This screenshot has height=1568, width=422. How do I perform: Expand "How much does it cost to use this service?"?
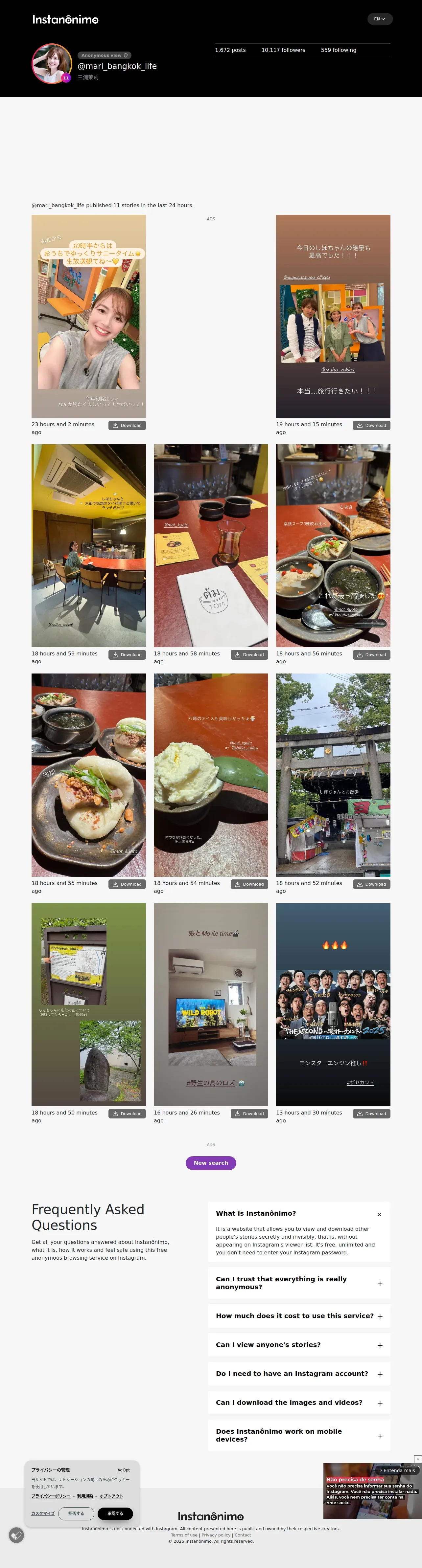click(x=379, y=1316)
